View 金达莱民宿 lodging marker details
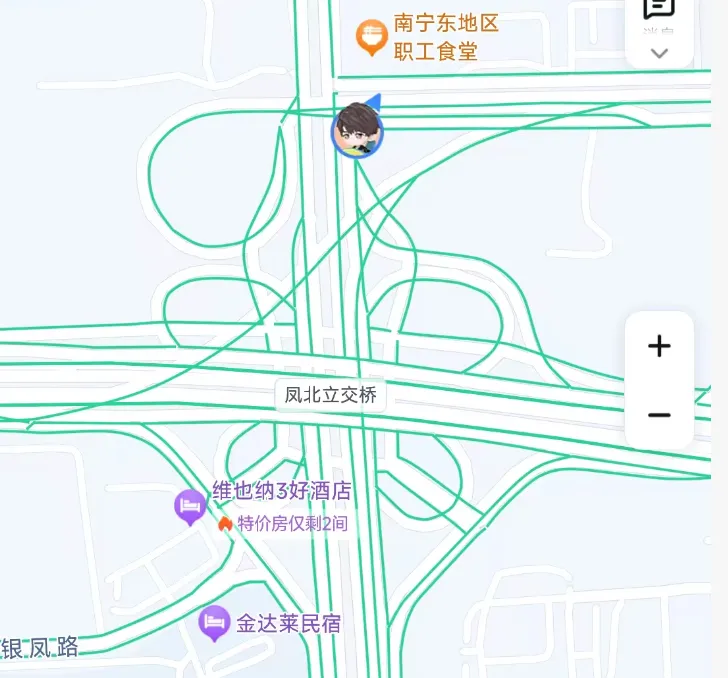The image size is (728, 678). coord(214,623)
